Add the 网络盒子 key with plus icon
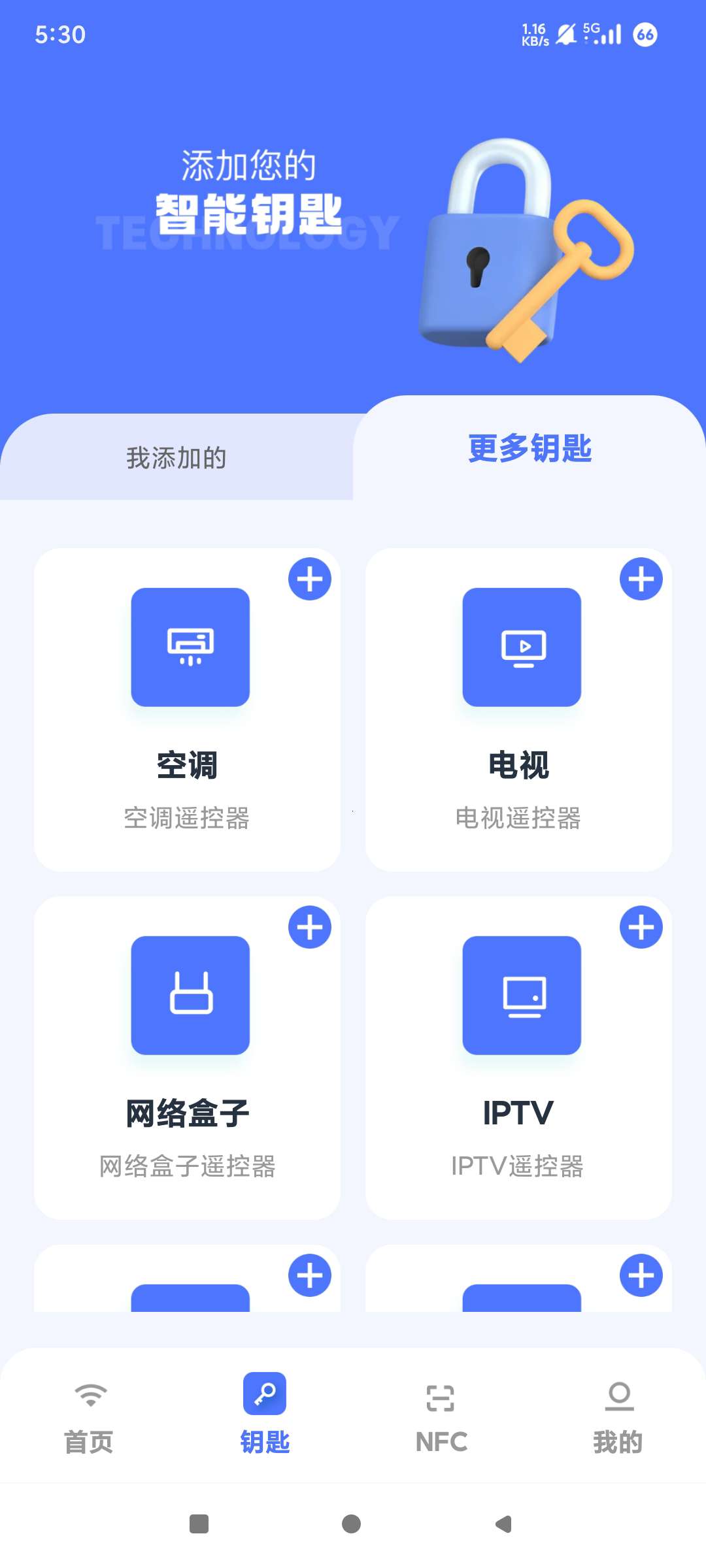 click(310, 927)
